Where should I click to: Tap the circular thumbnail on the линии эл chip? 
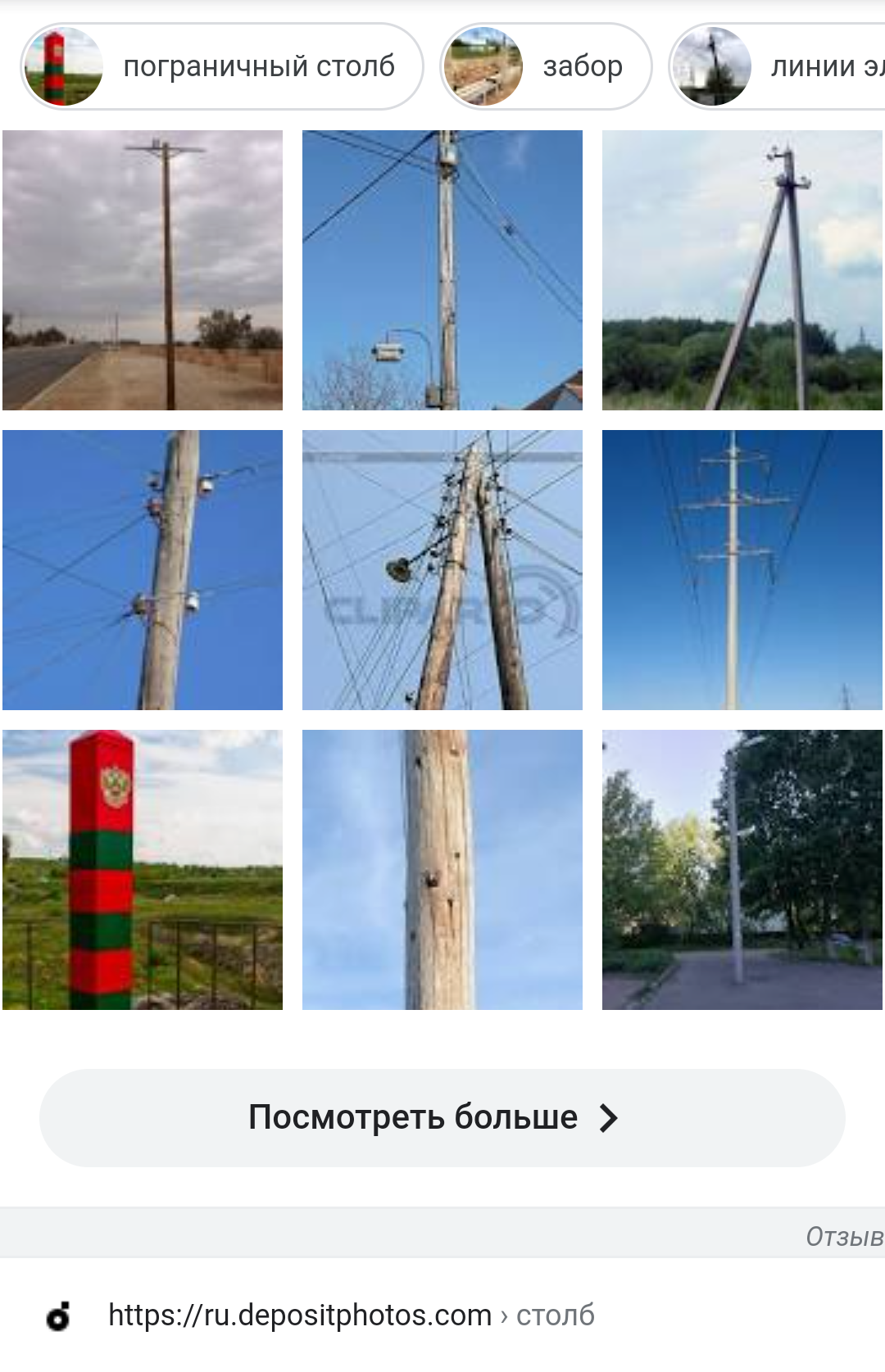click(711, 66)
